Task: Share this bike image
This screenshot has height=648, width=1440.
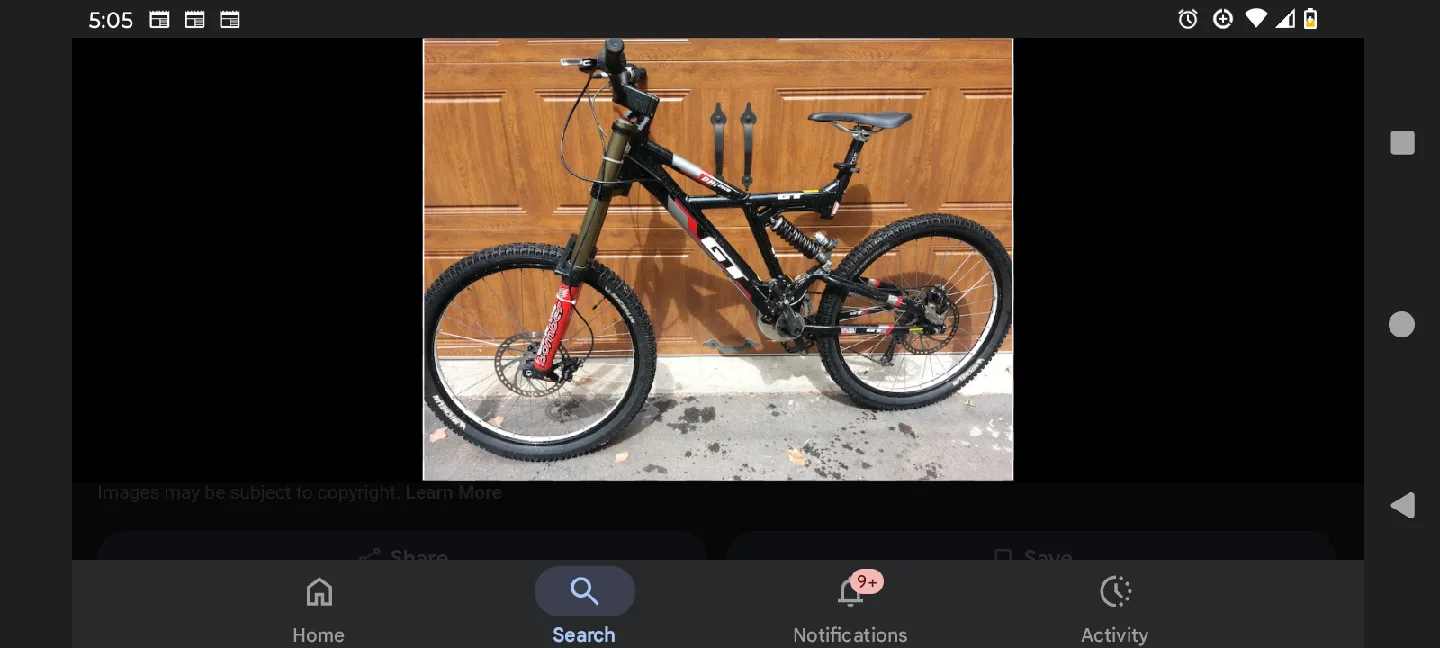Action: click(402, 552)
